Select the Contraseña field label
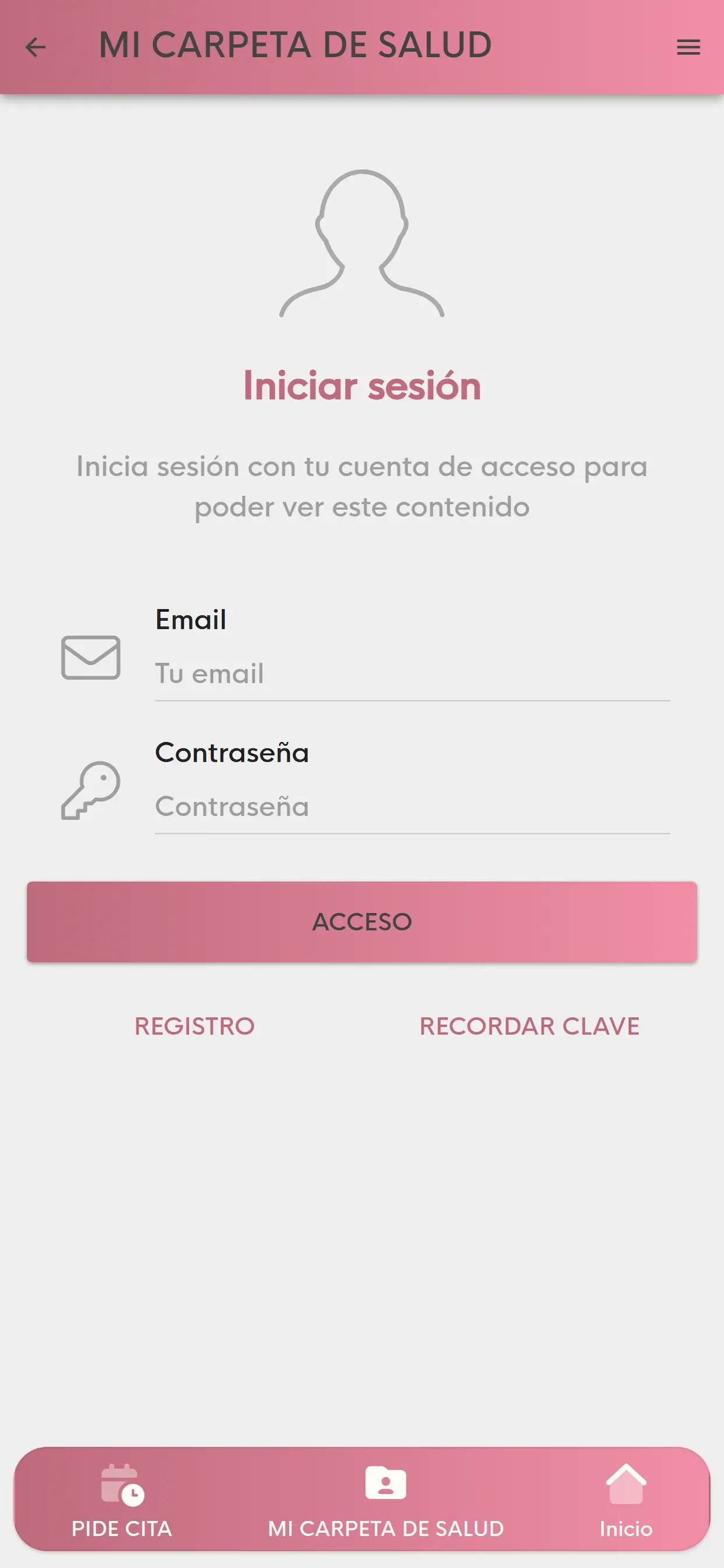The height and width of the screenshot is (1568, 724). (233, 753)
